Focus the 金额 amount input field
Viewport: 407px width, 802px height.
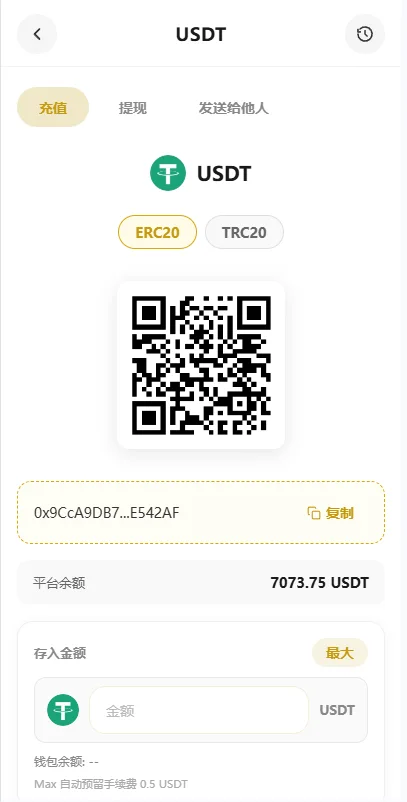(199, 710)
